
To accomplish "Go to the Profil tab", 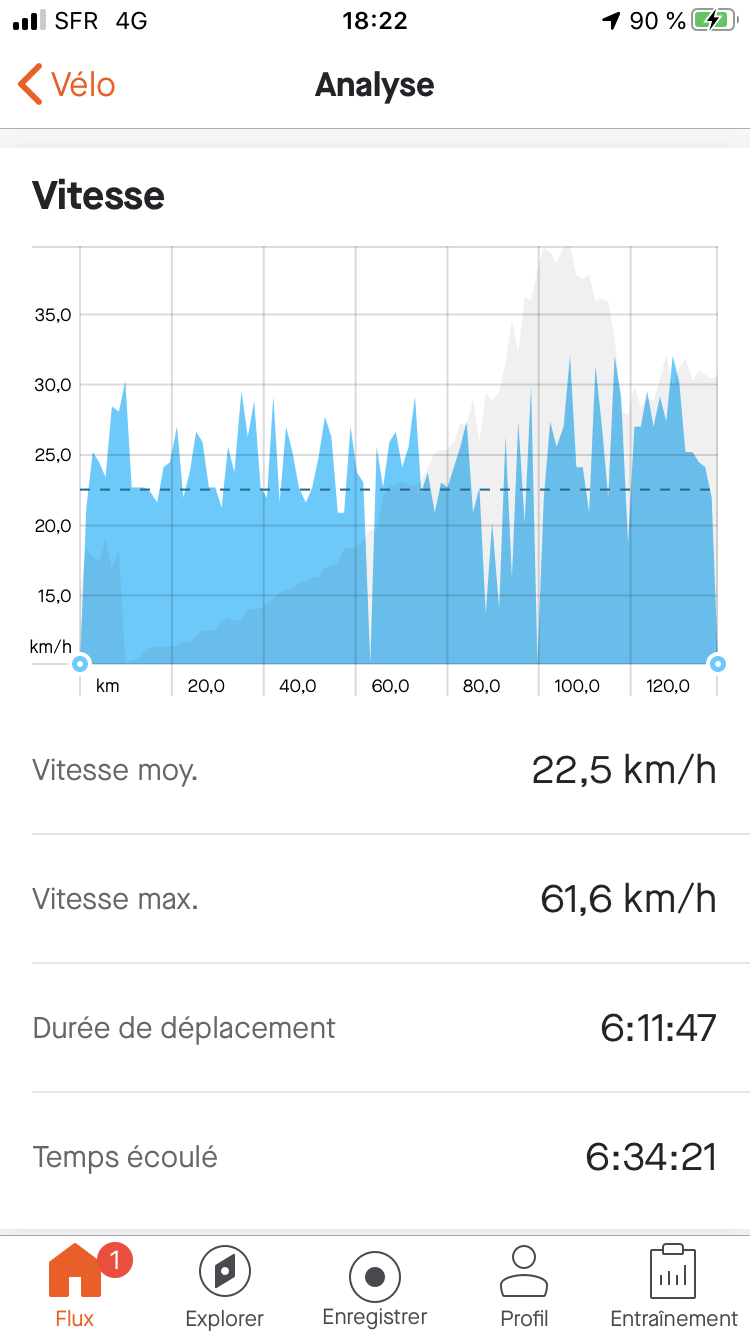I will [x=524, y=1285].
